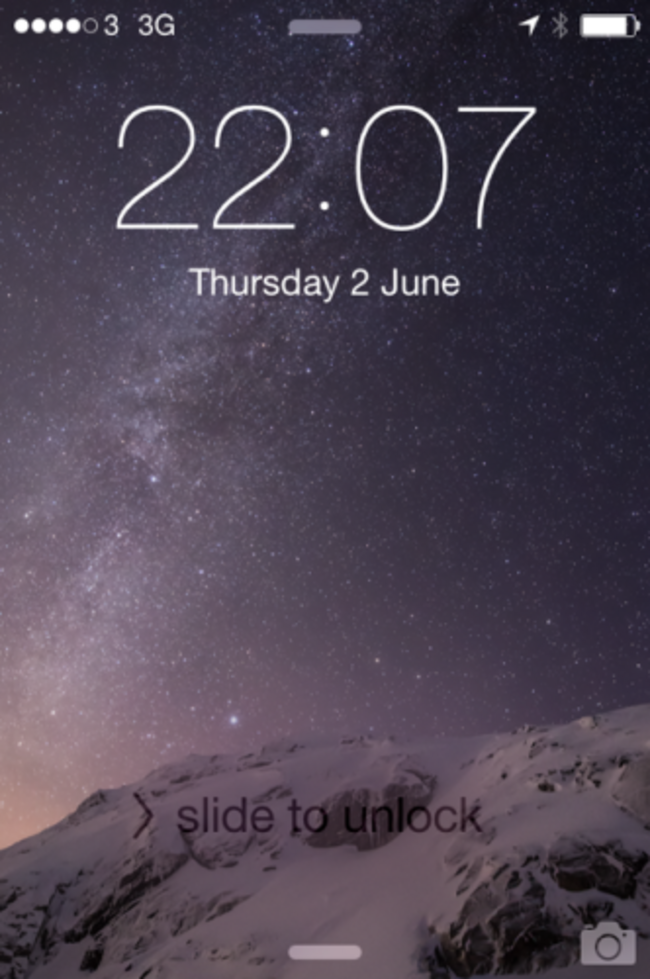Tap the Notification Center grabber handle
Screen dimensions: 650x979
pyautogui.click(x=324, y=28)
